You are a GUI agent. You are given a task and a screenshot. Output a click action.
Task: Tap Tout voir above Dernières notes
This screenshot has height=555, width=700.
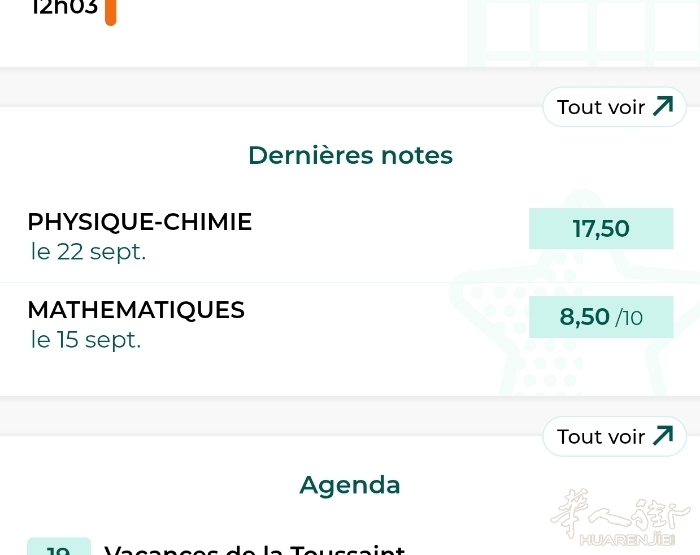[614, 107]
